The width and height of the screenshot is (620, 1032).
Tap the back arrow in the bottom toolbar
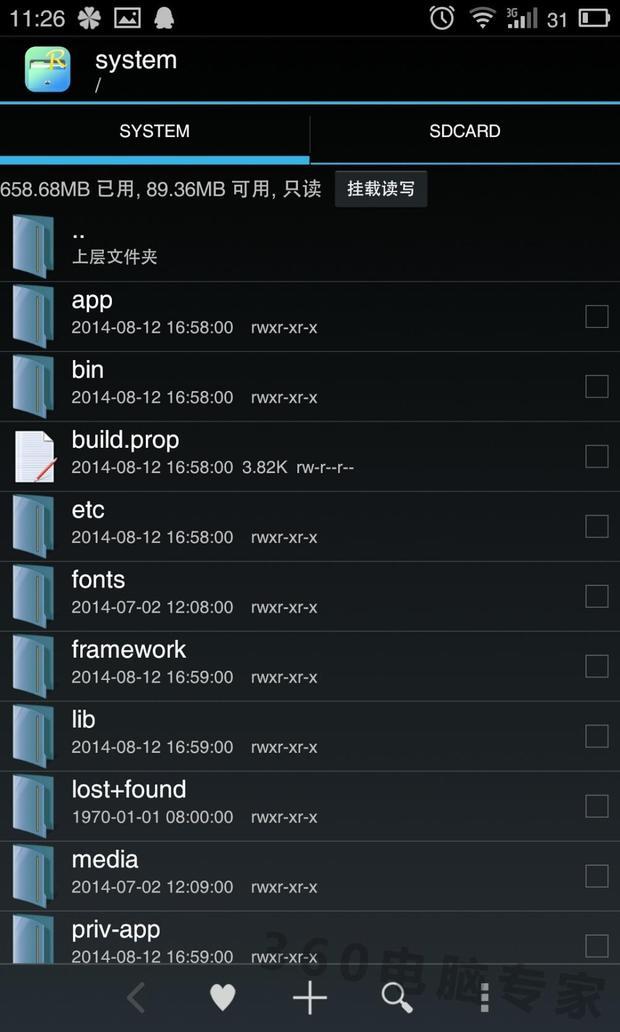[x=136, y=997]
